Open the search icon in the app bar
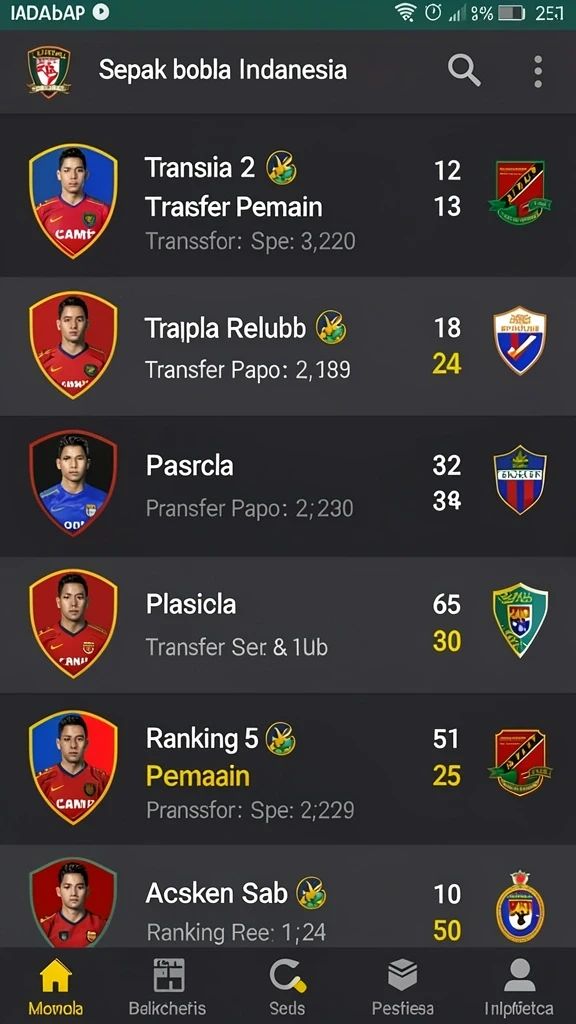This screenshot has height=1024, width=576. pos(464,71)
